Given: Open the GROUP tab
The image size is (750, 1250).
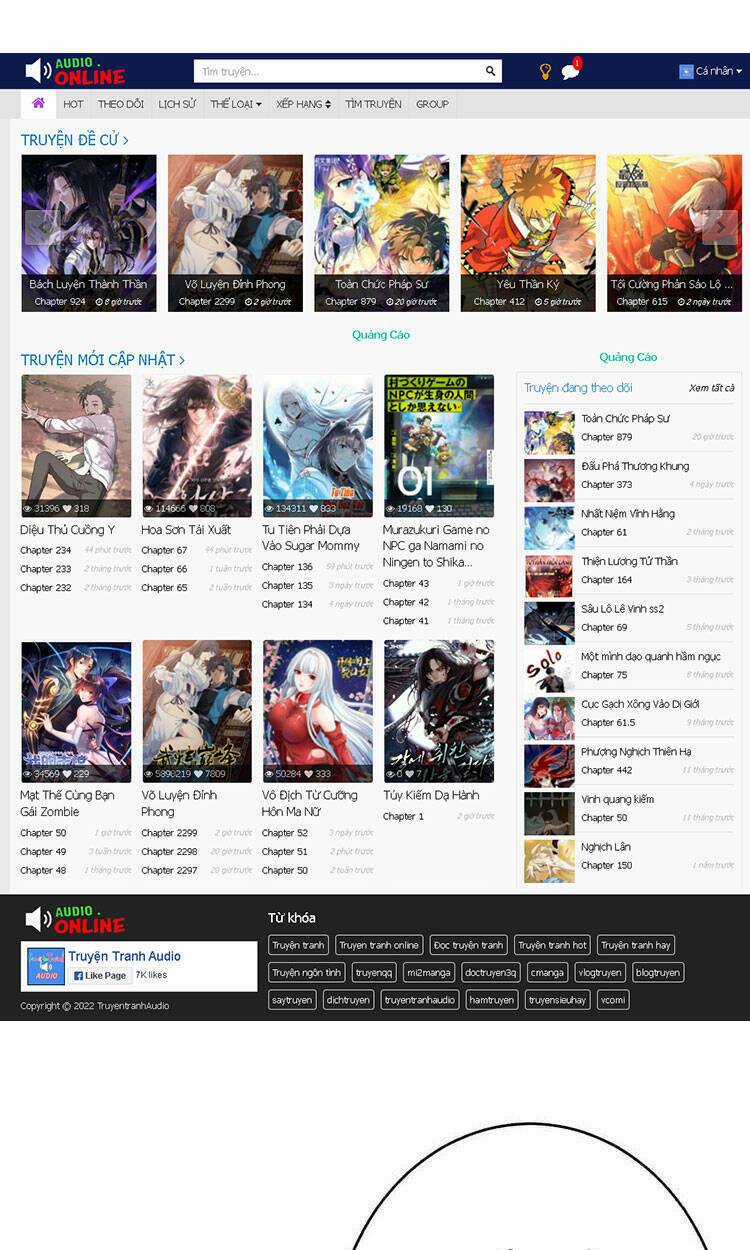Looking at the screenshot, I should tap(432, 104).
